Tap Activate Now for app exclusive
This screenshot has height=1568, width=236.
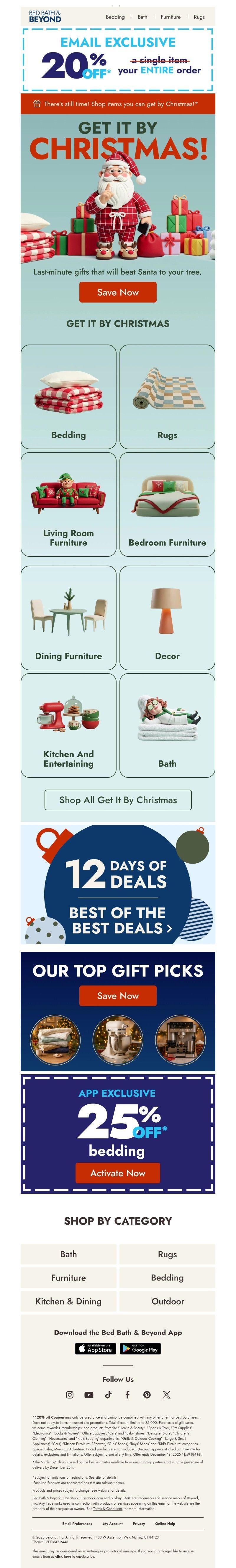click(x=118, y=1173)
